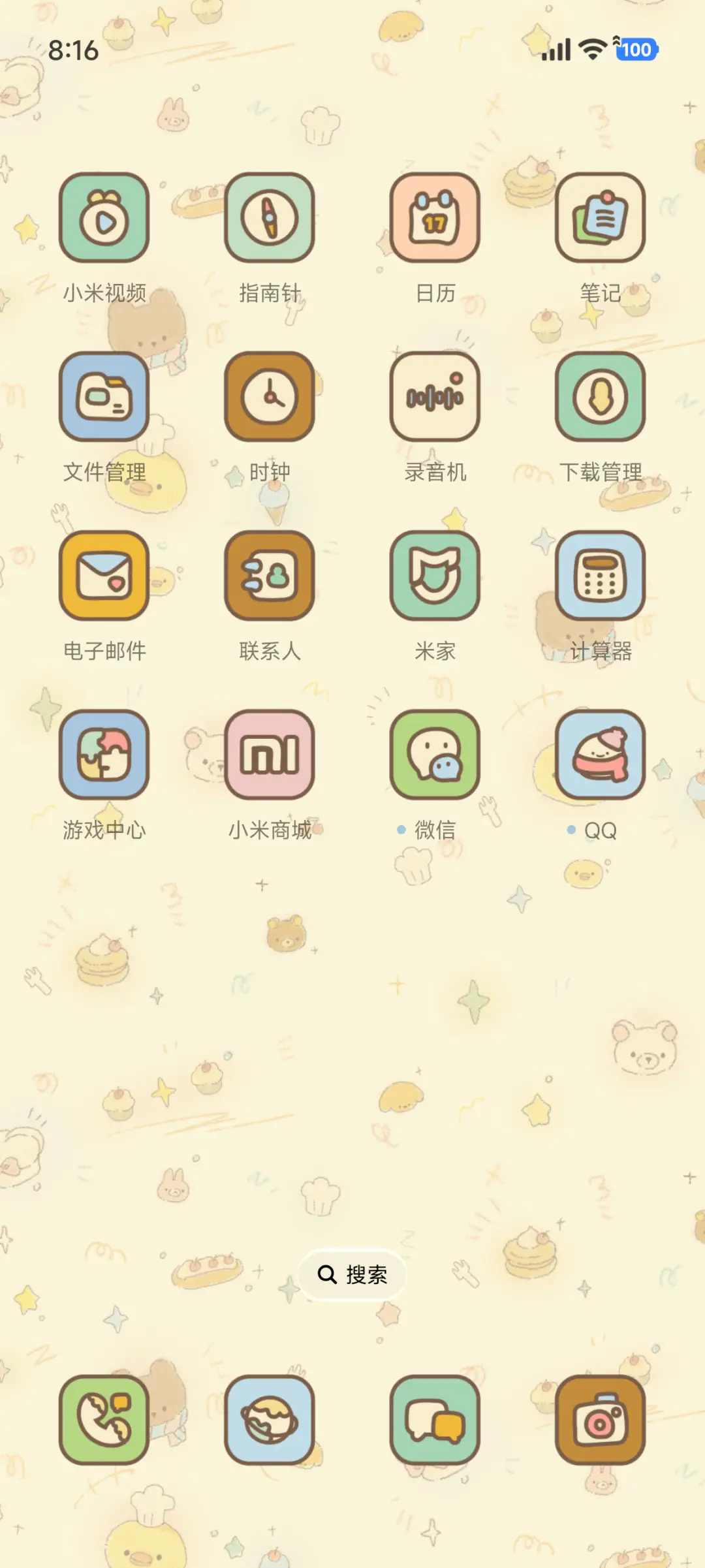Open 下载管理 download manager
Screen dimensions: 705x1568
click(601, 398)
